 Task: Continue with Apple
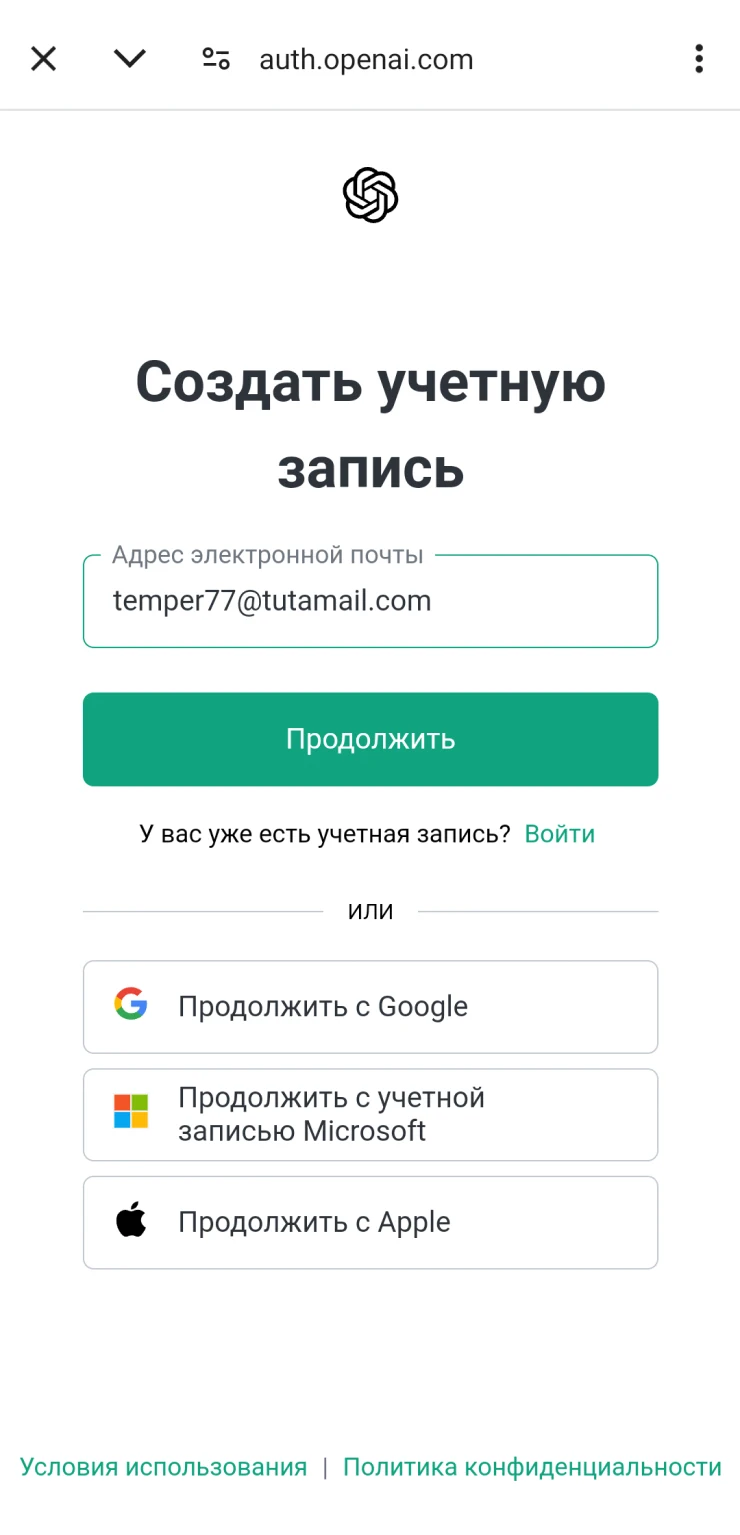(370, 1222)
